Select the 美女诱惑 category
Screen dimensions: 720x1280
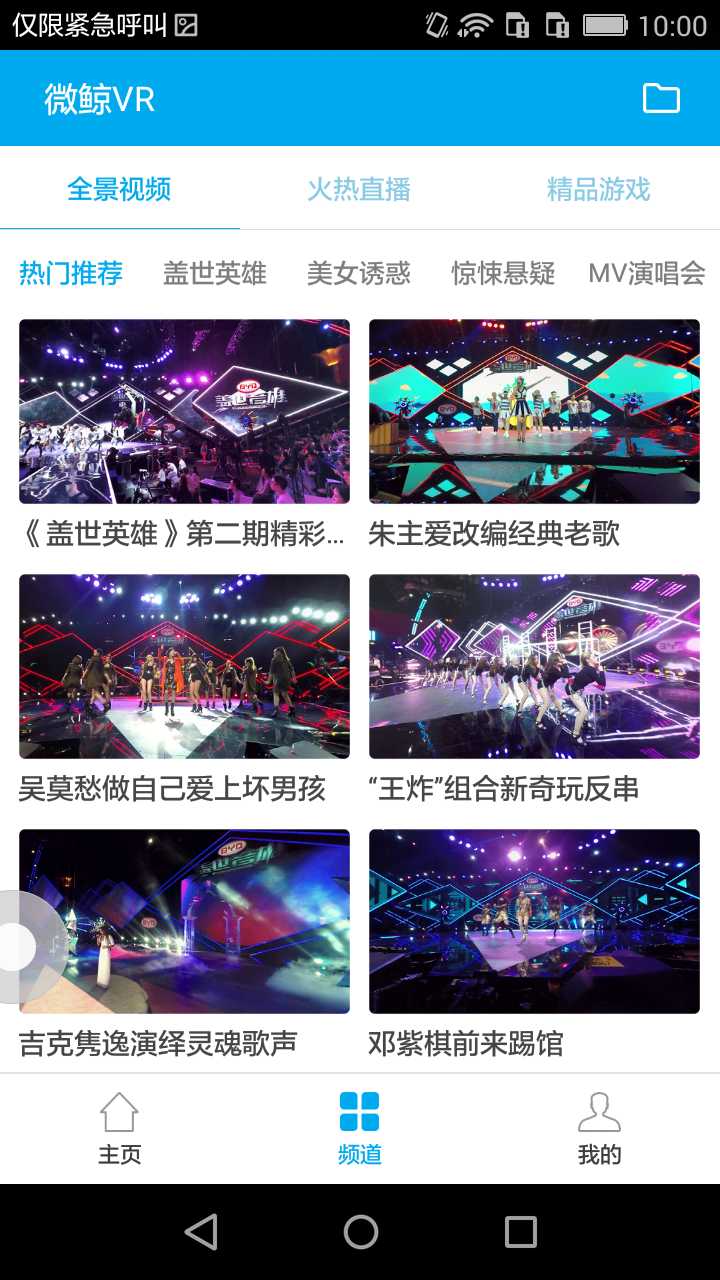tap(359, 273)
